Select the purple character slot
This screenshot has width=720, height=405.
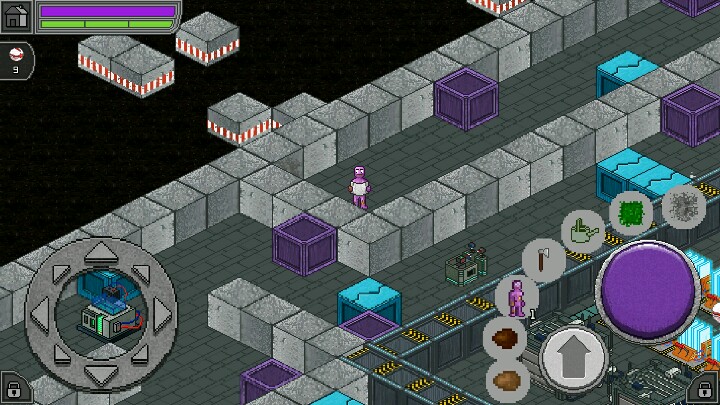517,298
